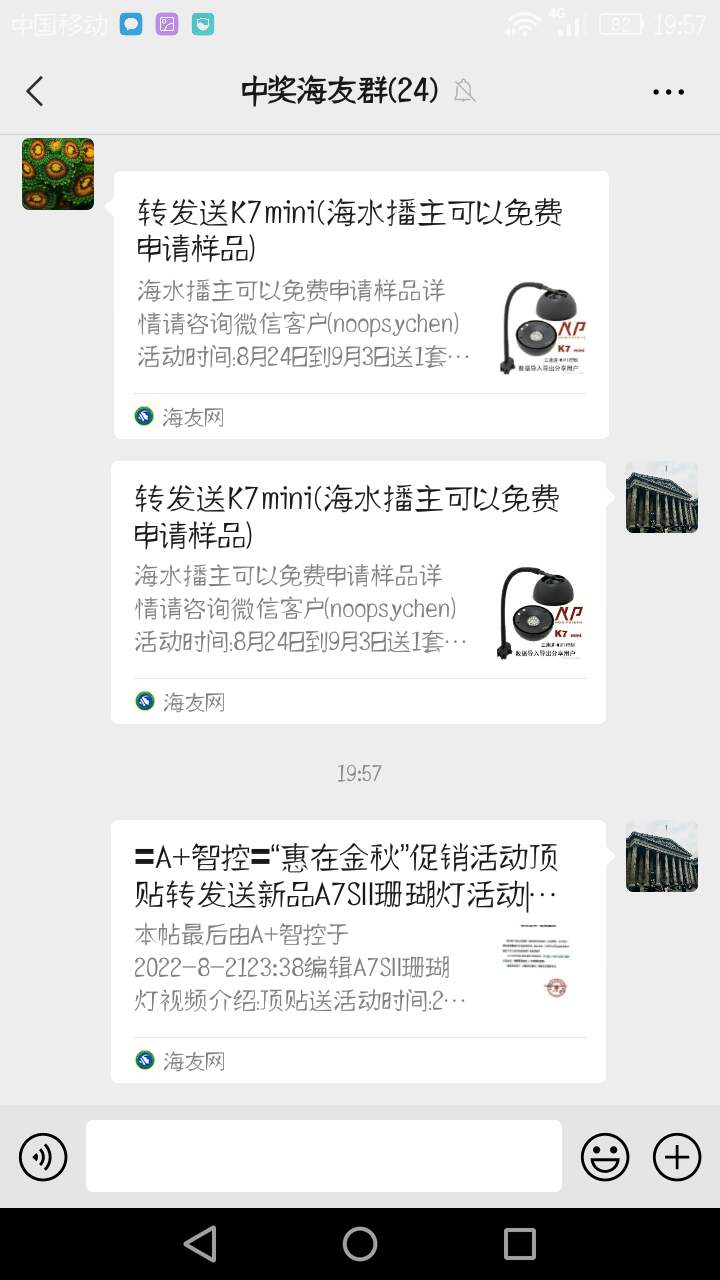
Task: Open the A+智控 promotion share card
Action: (x=358, y=950)
